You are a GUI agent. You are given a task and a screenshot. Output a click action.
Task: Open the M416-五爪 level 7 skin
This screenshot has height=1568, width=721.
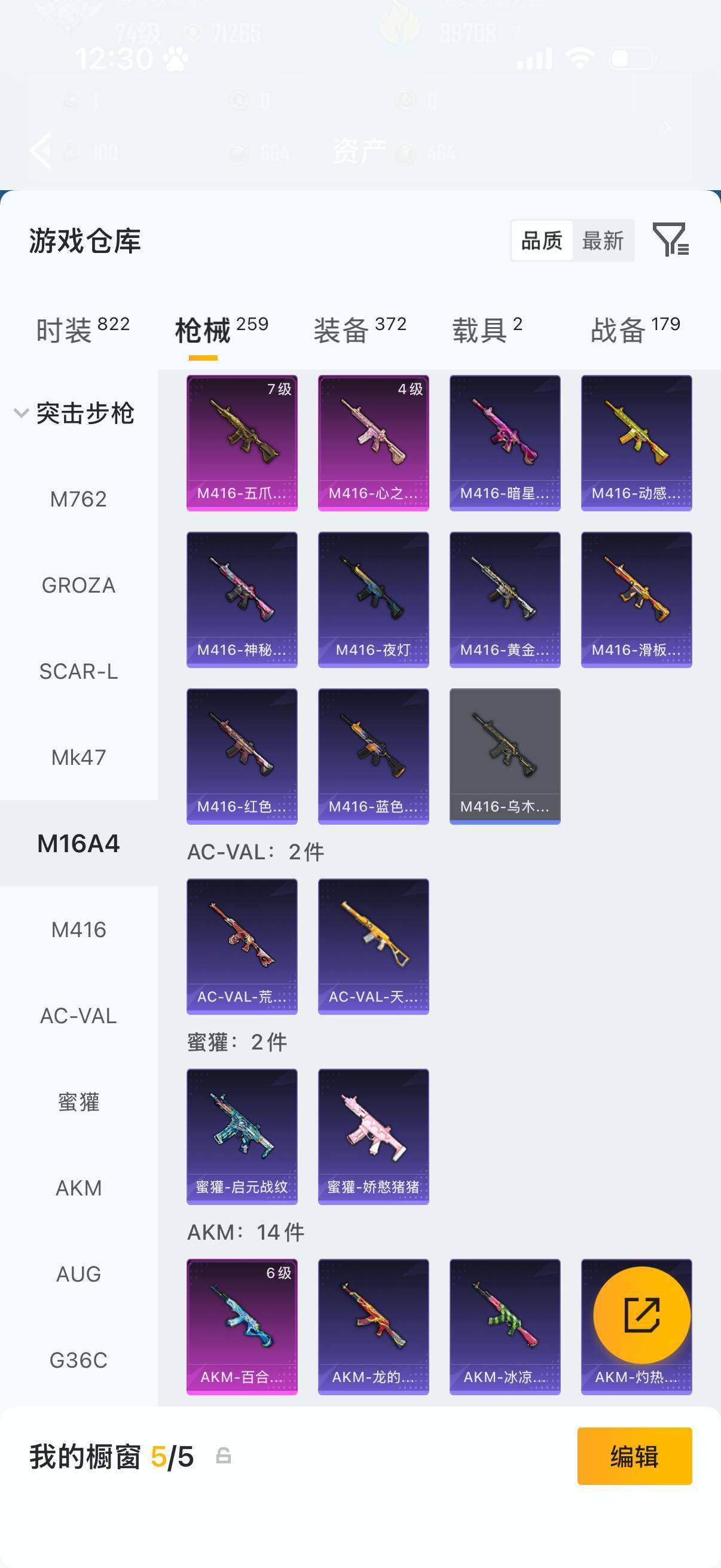tap(242, 443)
